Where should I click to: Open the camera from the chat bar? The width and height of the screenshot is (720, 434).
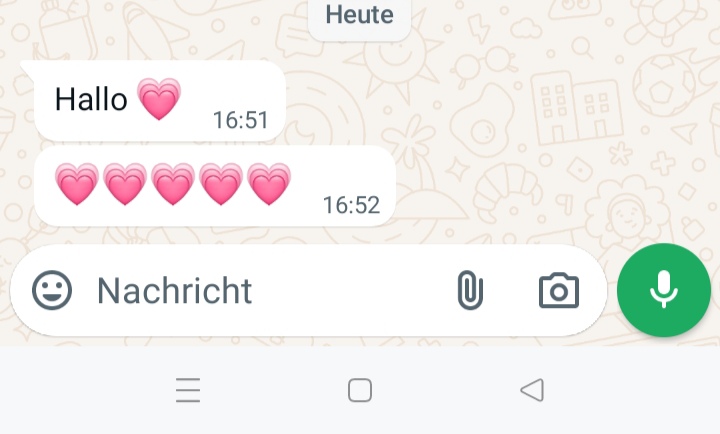click(x=558, y=291)
